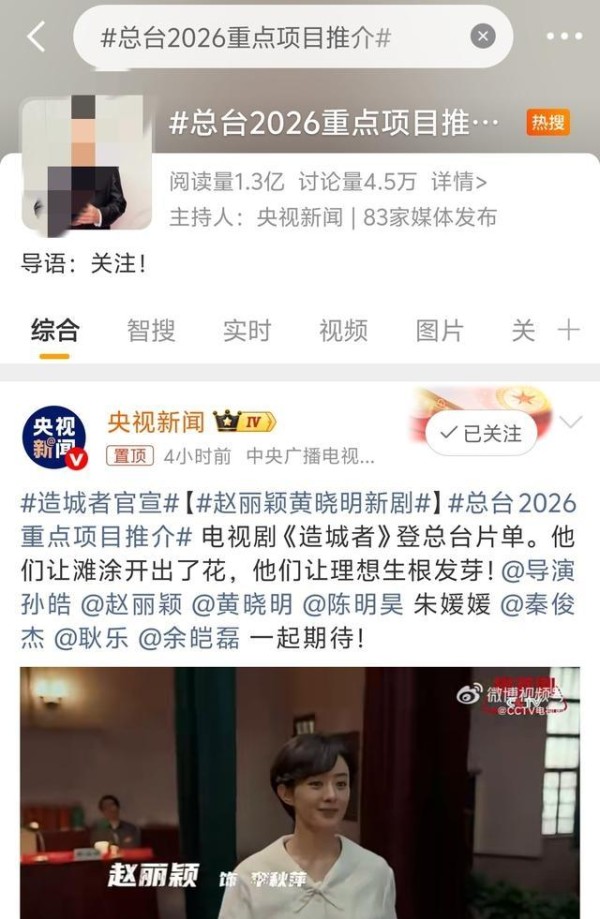This screenshot has height=919, width=600.
Task: Switch to the 图片 tab
Action: point(439,331)
